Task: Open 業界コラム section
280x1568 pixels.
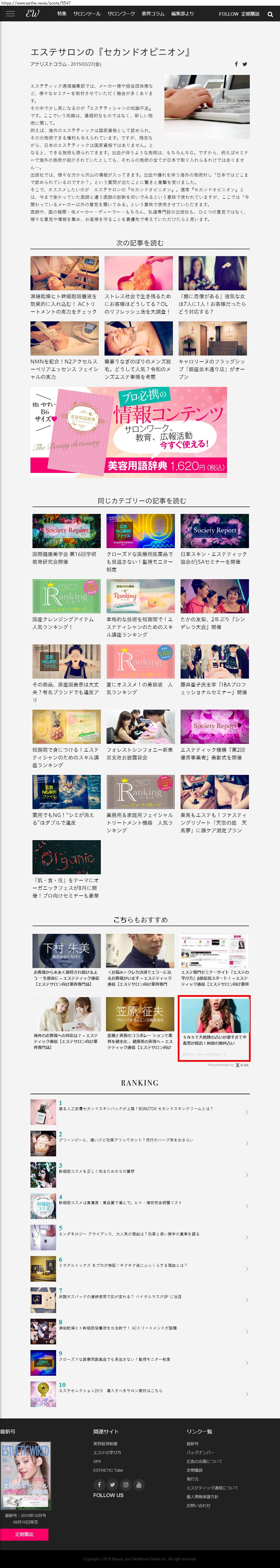Action: [x=153, y=13]
